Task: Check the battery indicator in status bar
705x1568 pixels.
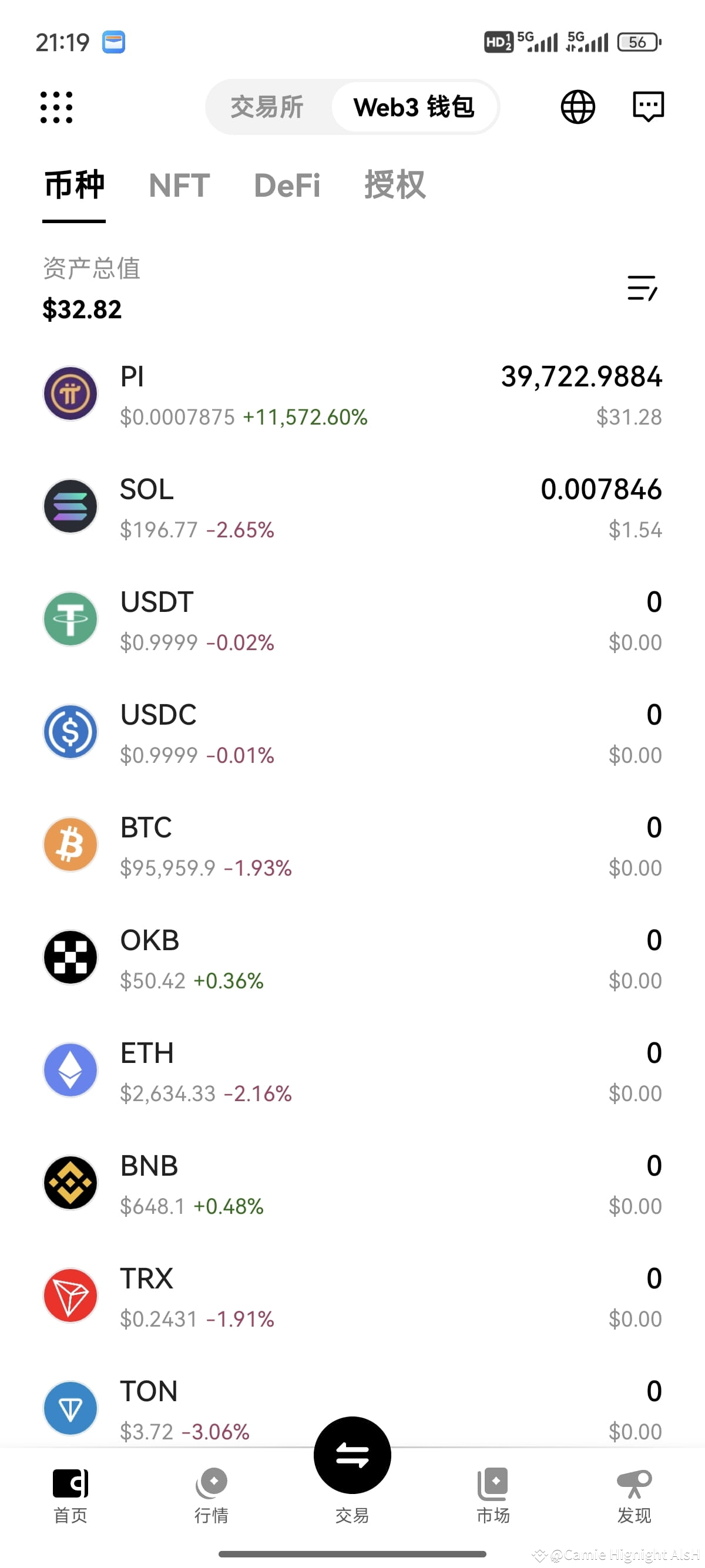Action: click(637, 41)
